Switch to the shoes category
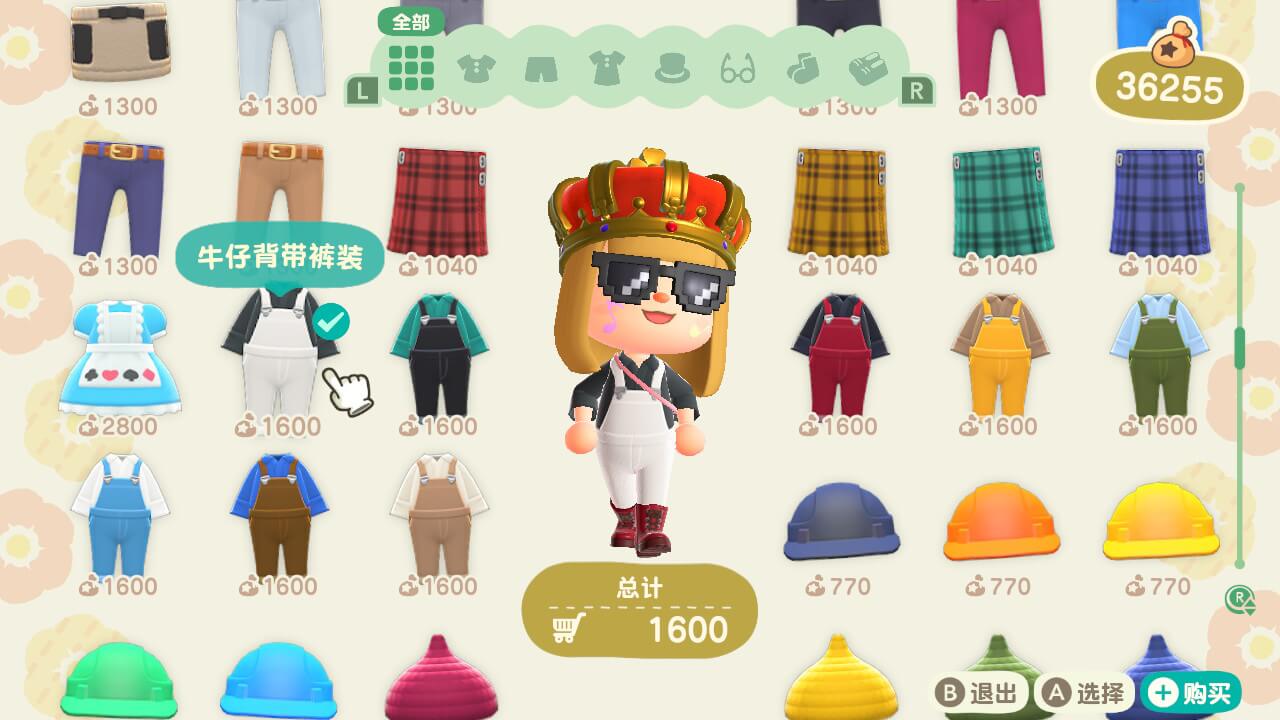1280x720 pixels. click(x=867, y=68)
